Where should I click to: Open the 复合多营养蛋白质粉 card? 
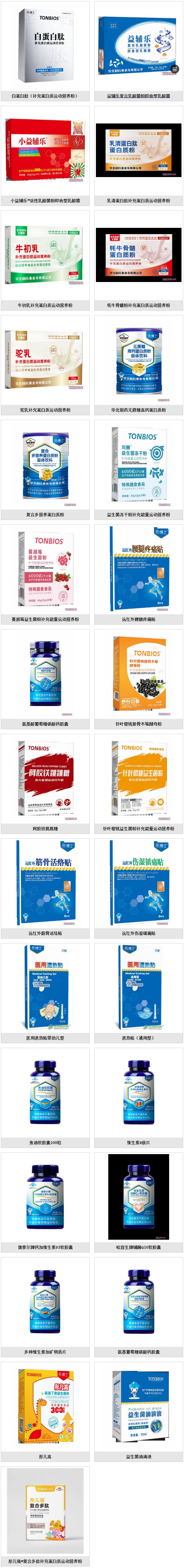(46, 464)
